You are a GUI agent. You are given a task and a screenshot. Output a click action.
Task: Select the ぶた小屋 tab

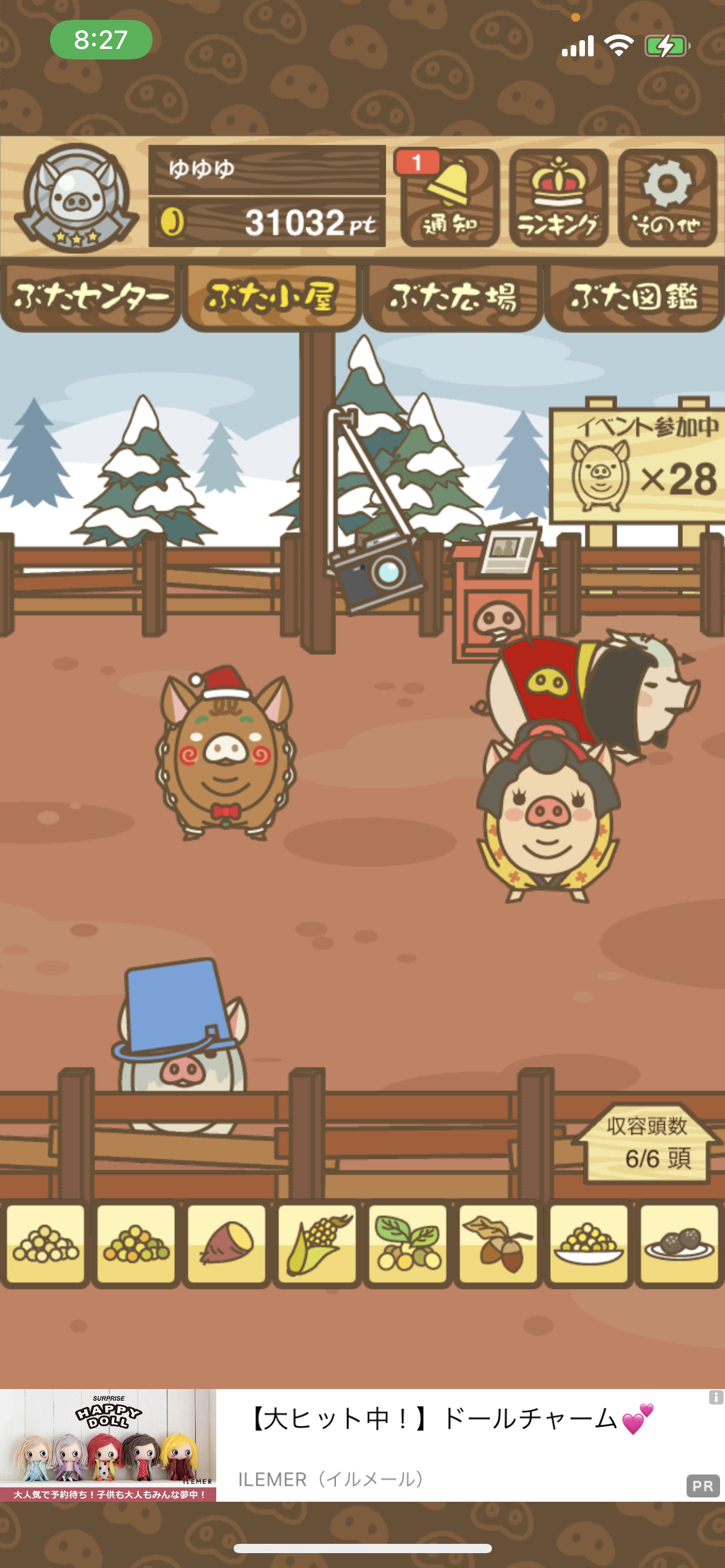pyautogui.click(x=271, y=297)
